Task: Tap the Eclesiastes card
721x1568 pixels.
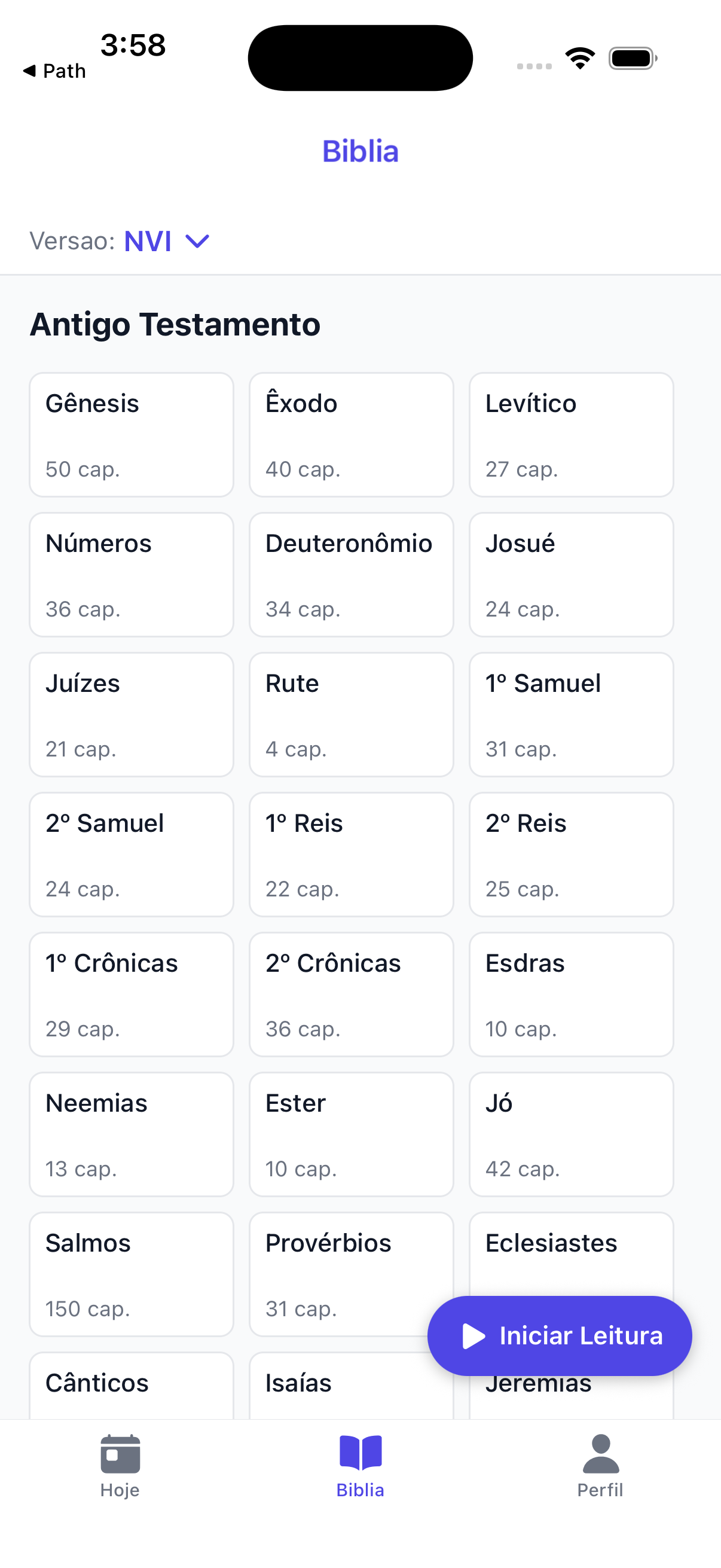Action: (x=571, y=1244)
